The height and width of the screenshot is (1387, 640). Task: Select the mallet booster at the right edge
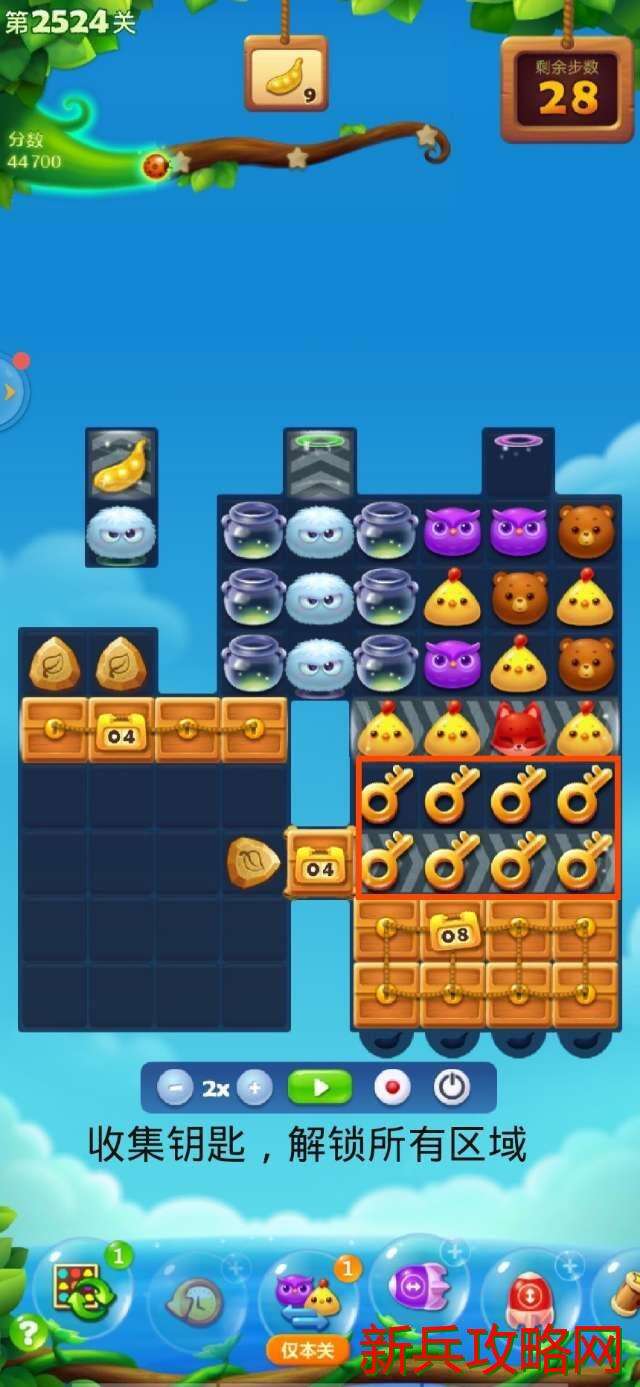(625, 1295)
